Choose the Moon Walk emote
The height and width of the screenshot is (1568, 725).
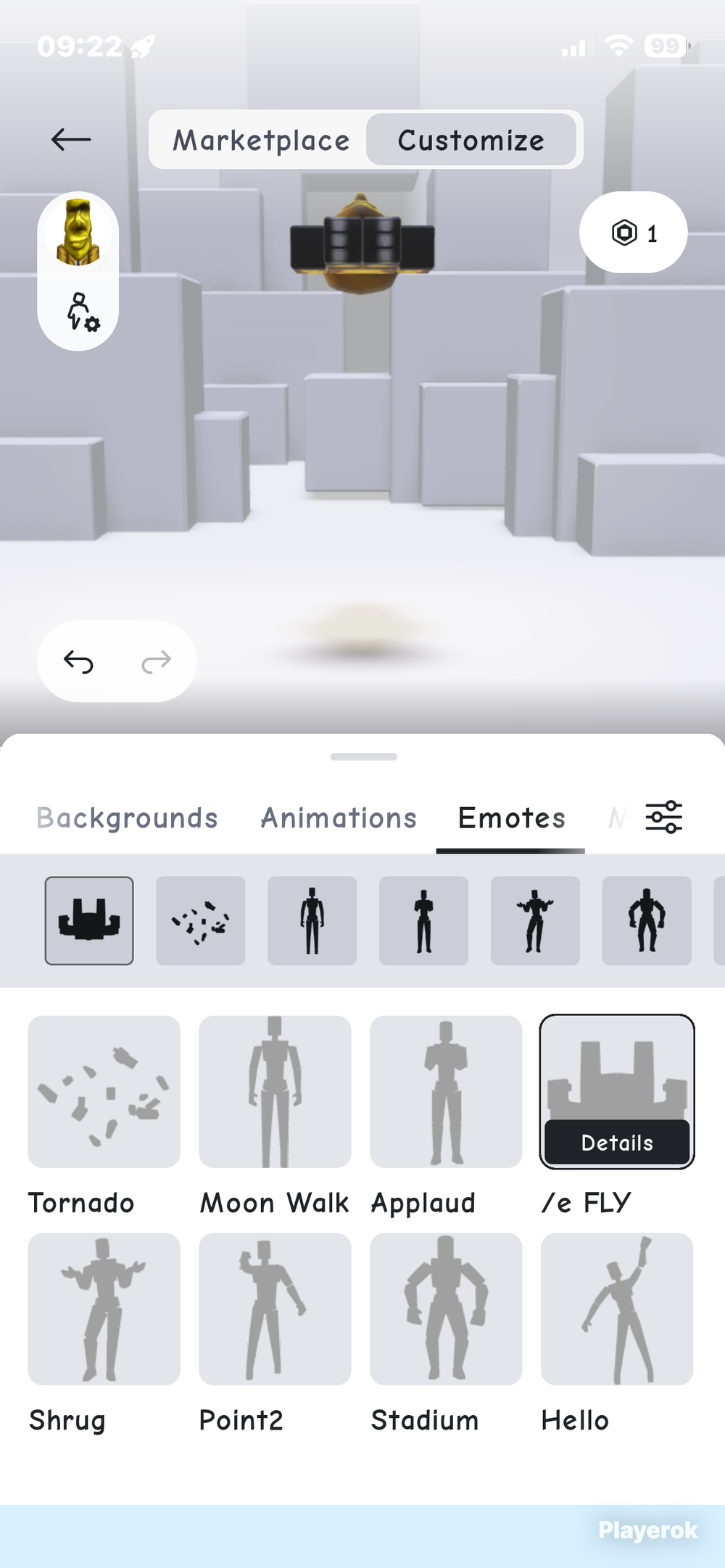coord(275,1091)
